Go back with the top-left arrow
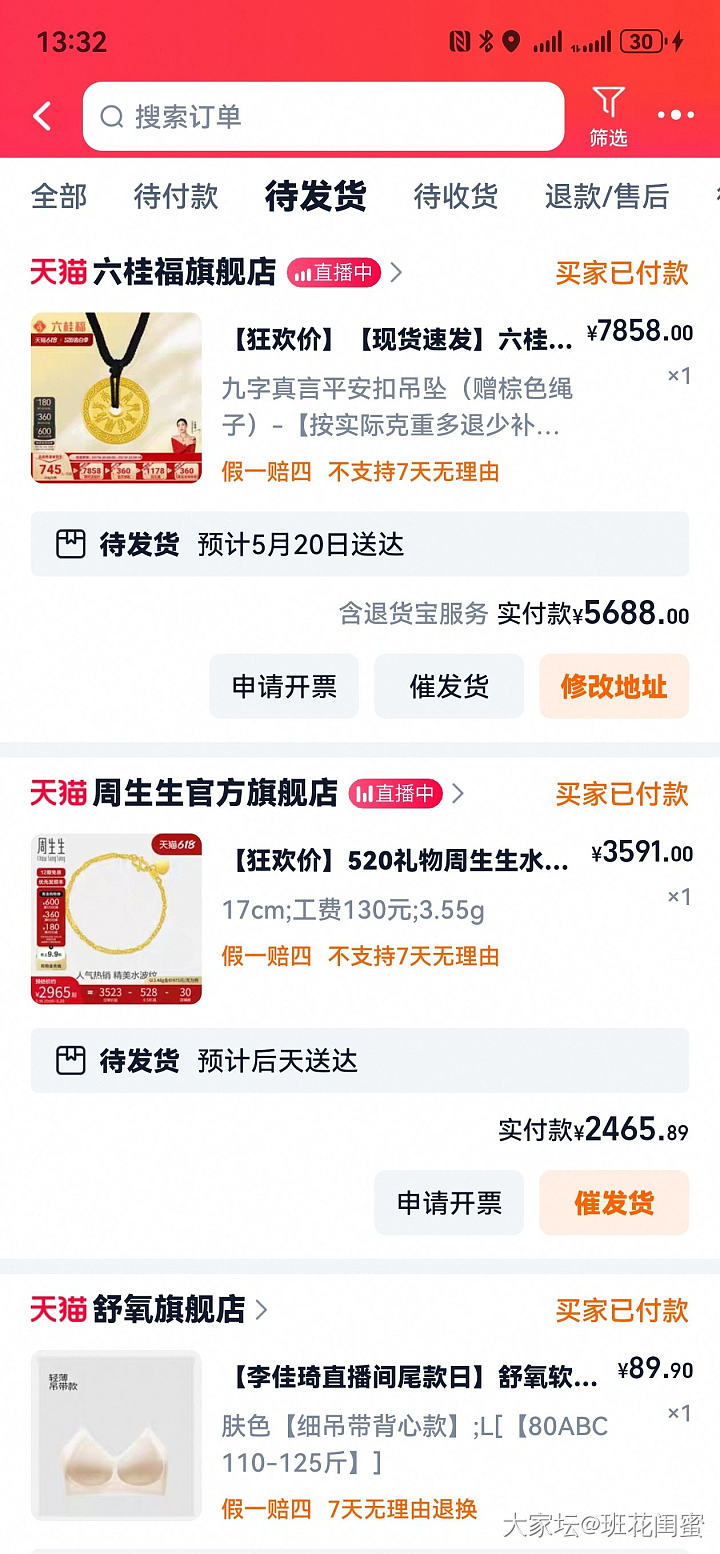 coord(42,117)
